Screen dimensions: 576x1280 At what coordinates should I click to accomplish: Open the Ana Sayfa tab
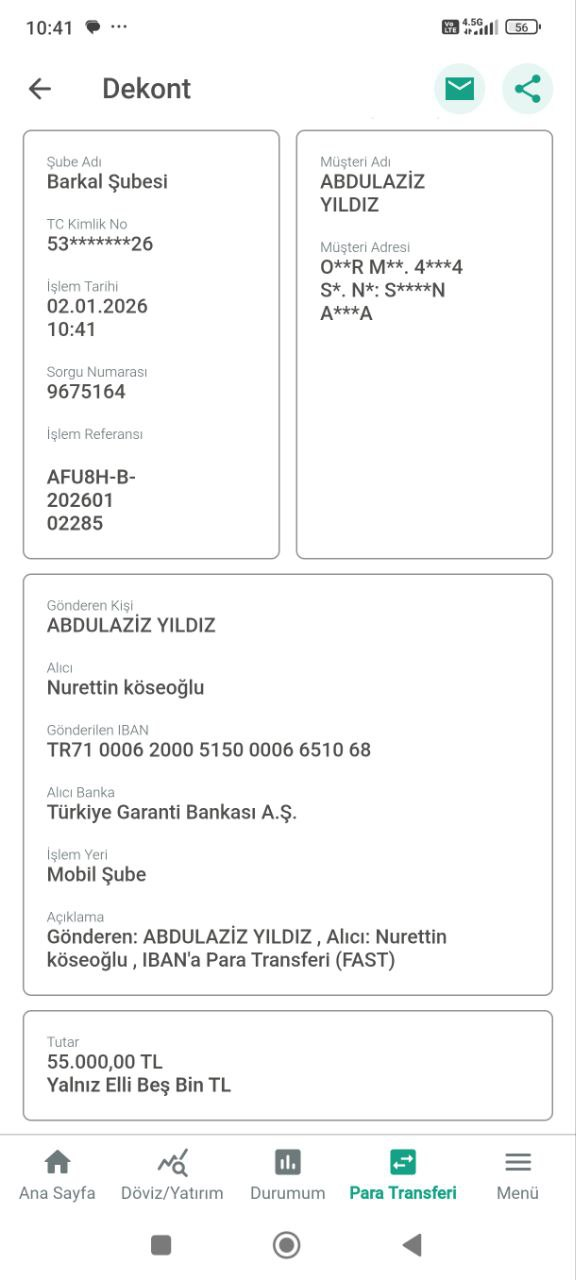pyautogui.click(x=57, y=1175)
